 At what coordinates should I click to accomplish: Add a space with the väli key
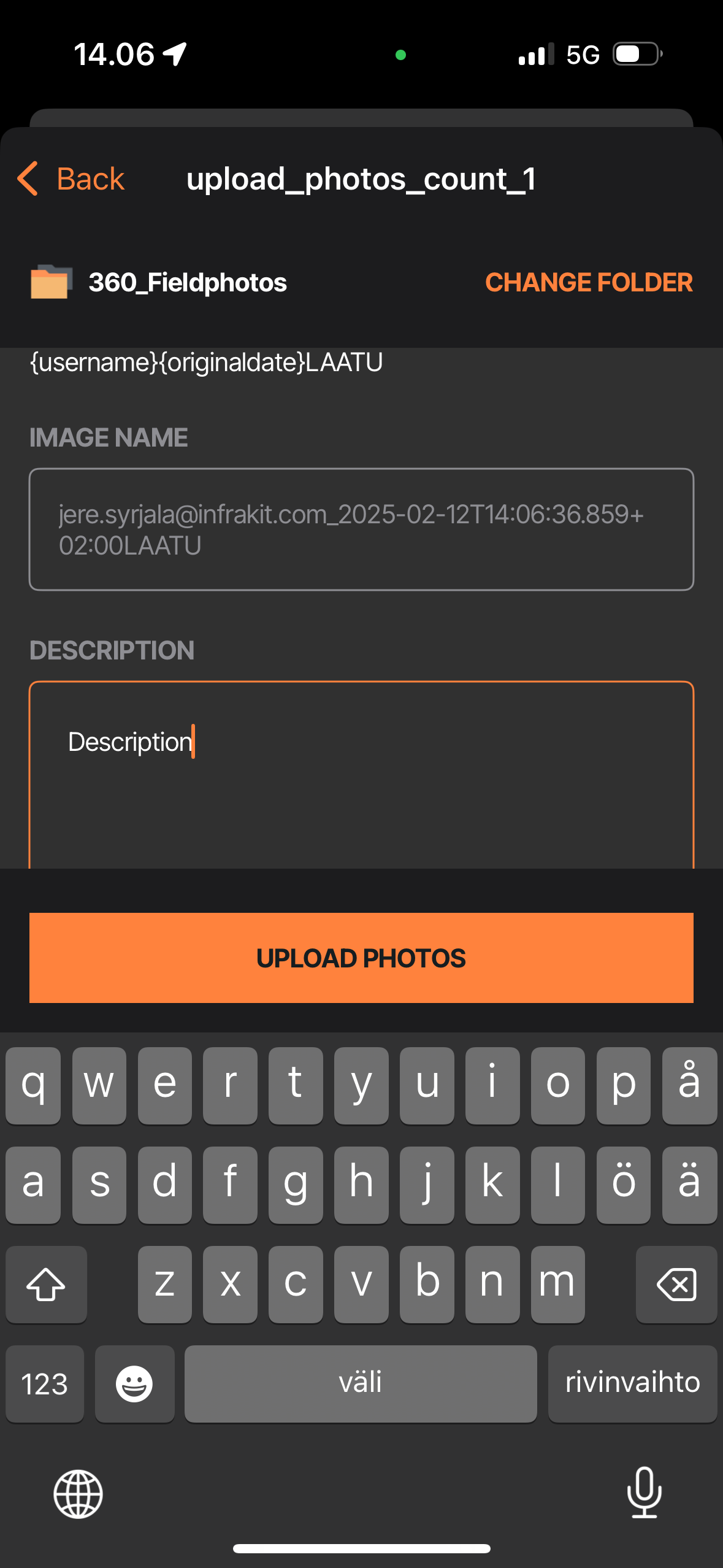pos(360,1383)
